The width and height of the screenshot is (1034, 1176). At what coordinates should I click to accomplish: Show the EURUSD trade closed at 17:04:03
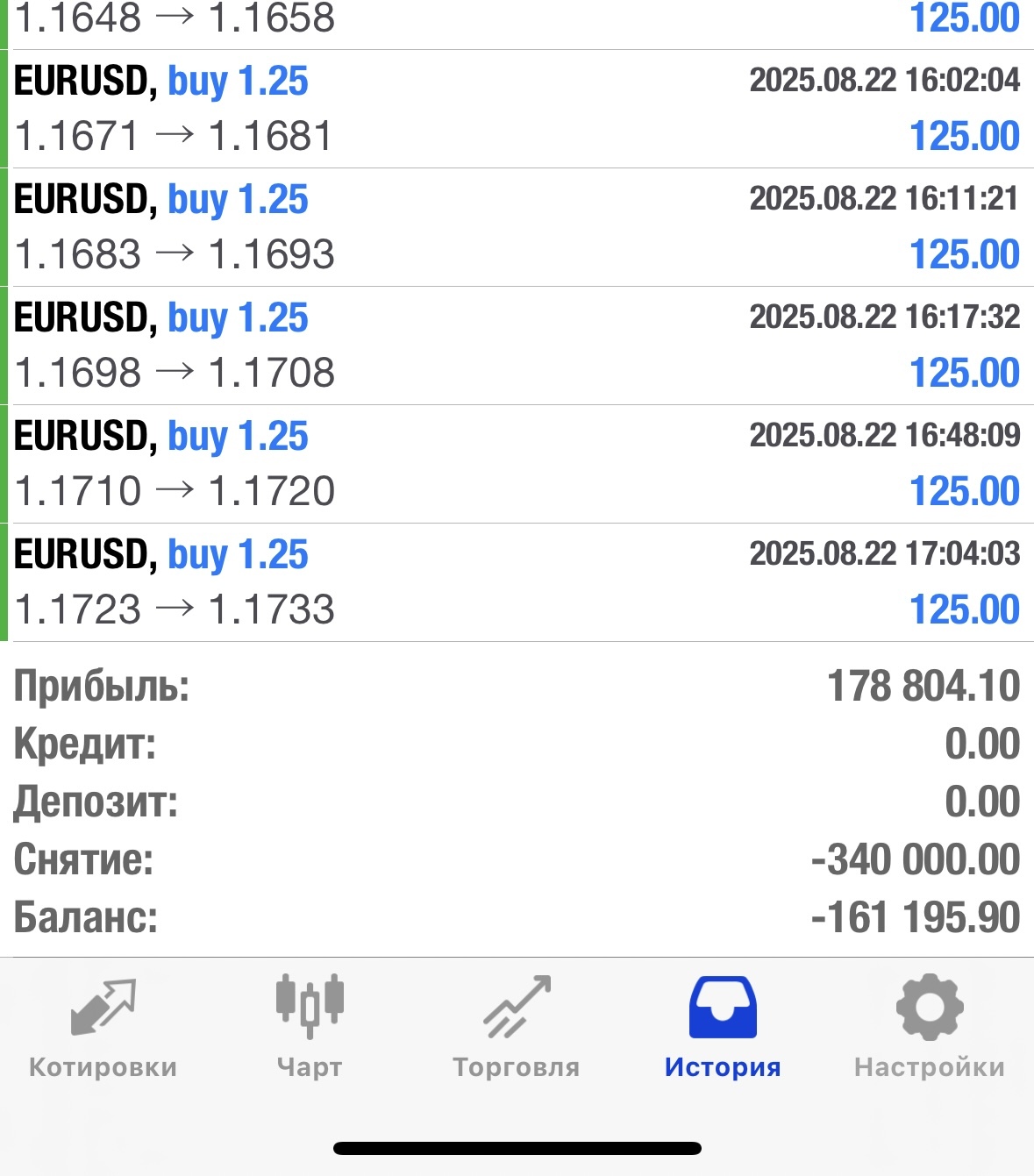517,582
